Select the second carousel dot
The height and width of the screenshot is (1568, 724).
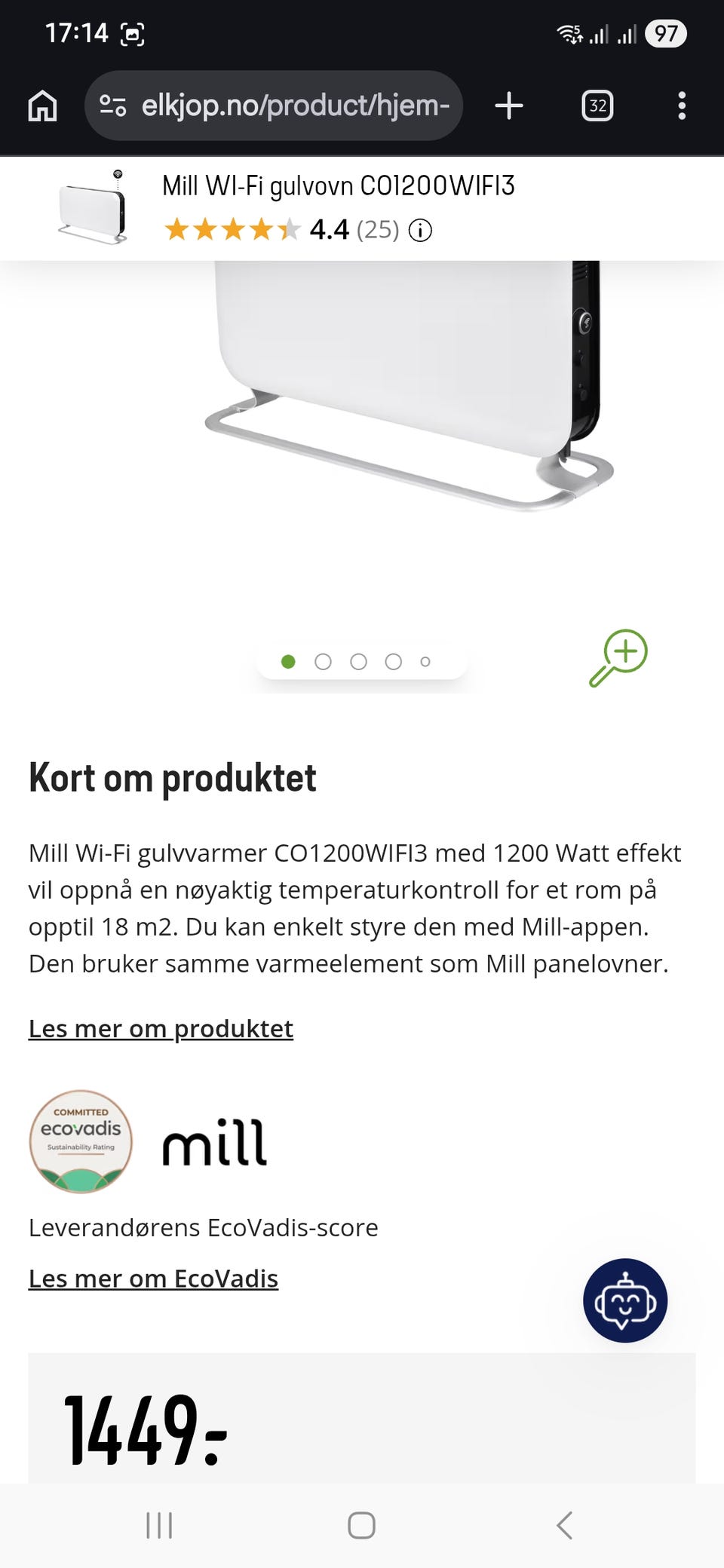pyautogui.click(x=324, y=660)
